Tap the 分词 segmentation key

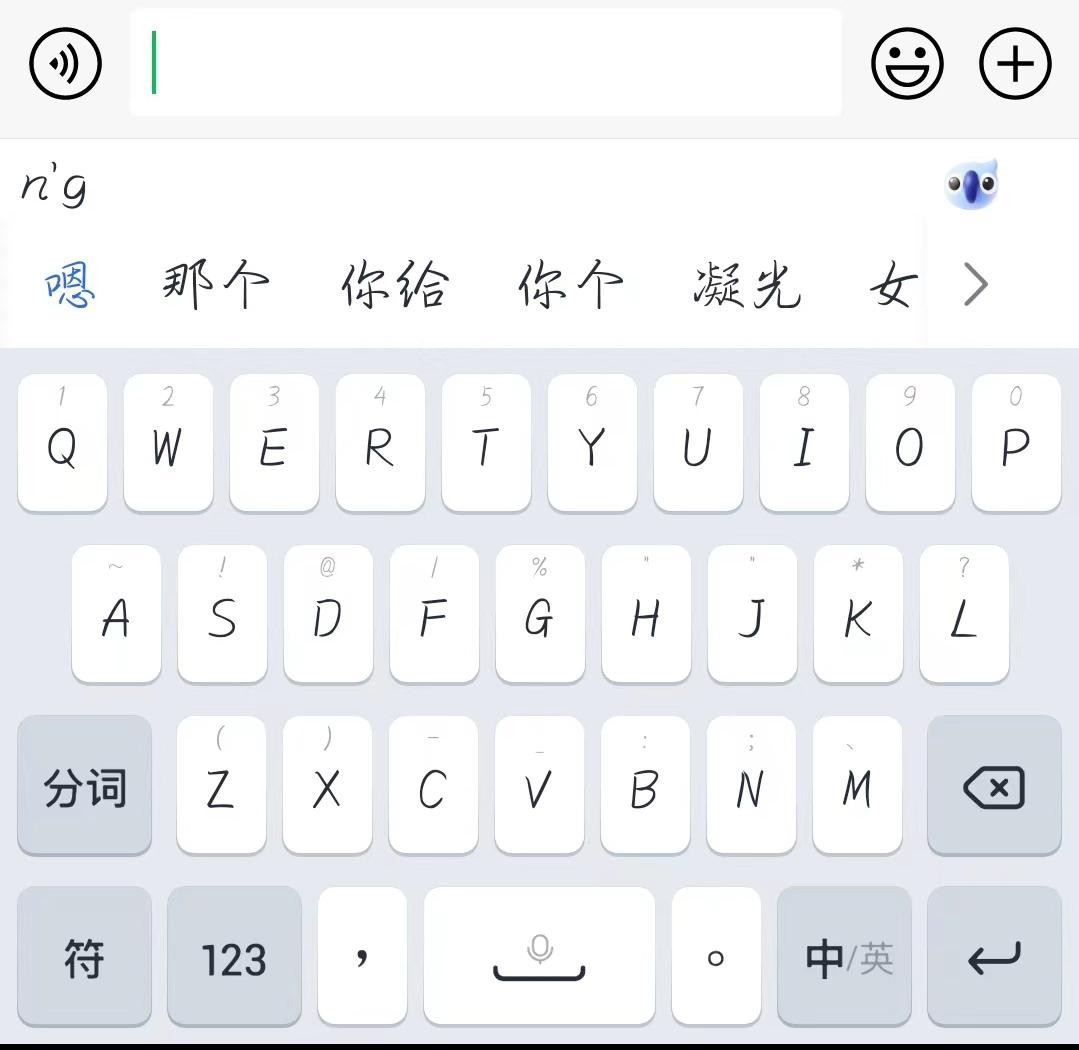(85, 787)
